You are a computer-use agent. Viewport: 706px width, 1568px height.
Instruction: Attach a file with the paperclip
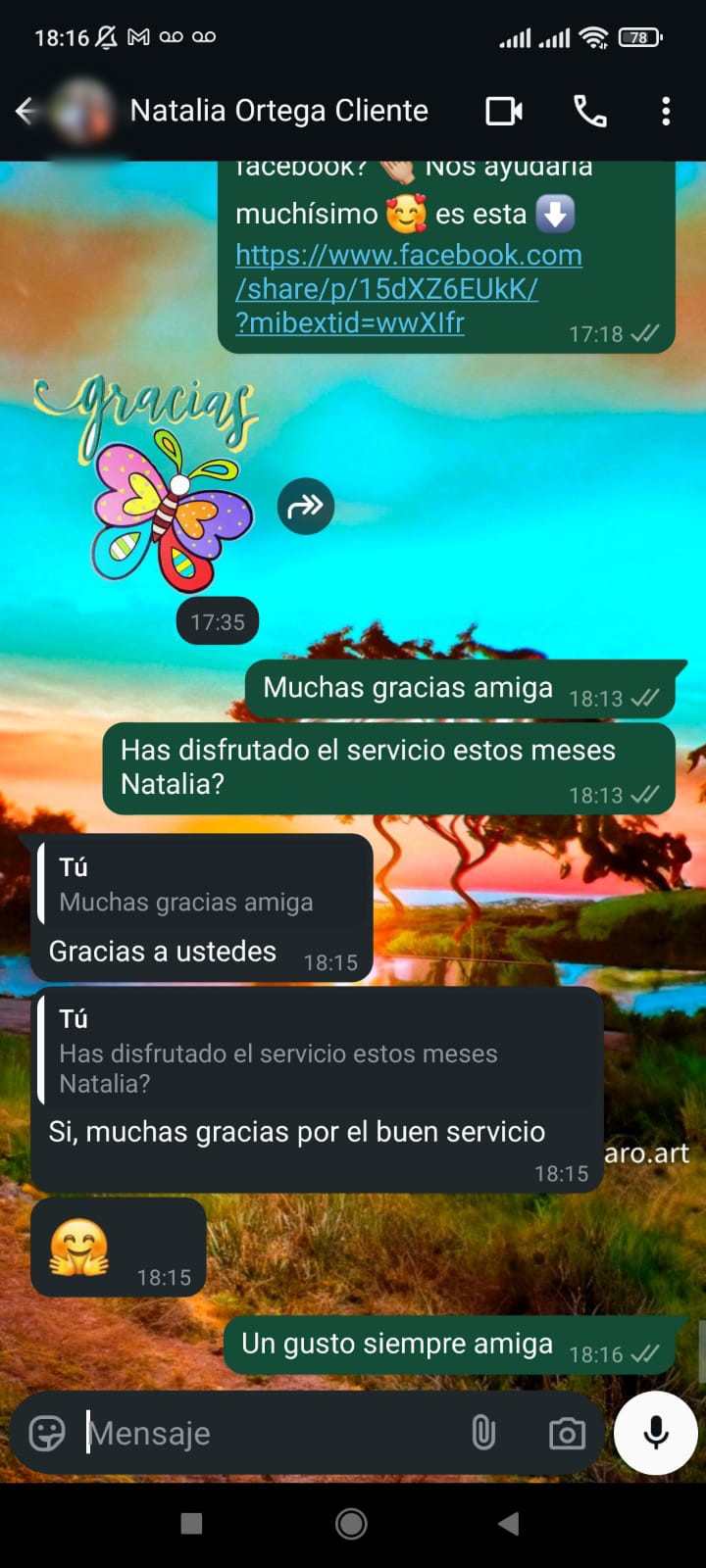483,1434
